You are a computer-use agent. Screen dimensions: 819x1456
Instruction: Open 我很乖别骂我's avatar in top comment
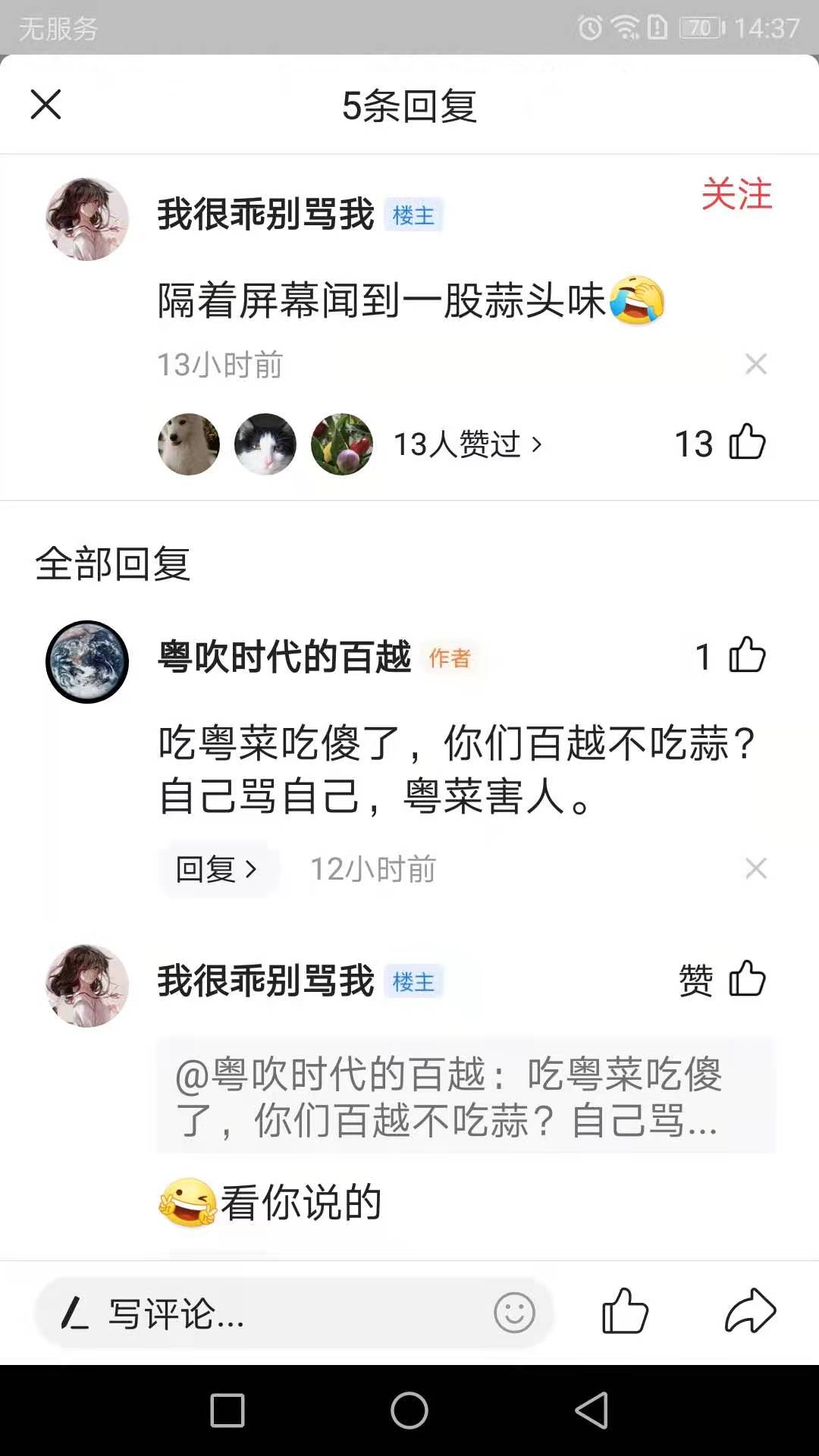click(87, 219)
